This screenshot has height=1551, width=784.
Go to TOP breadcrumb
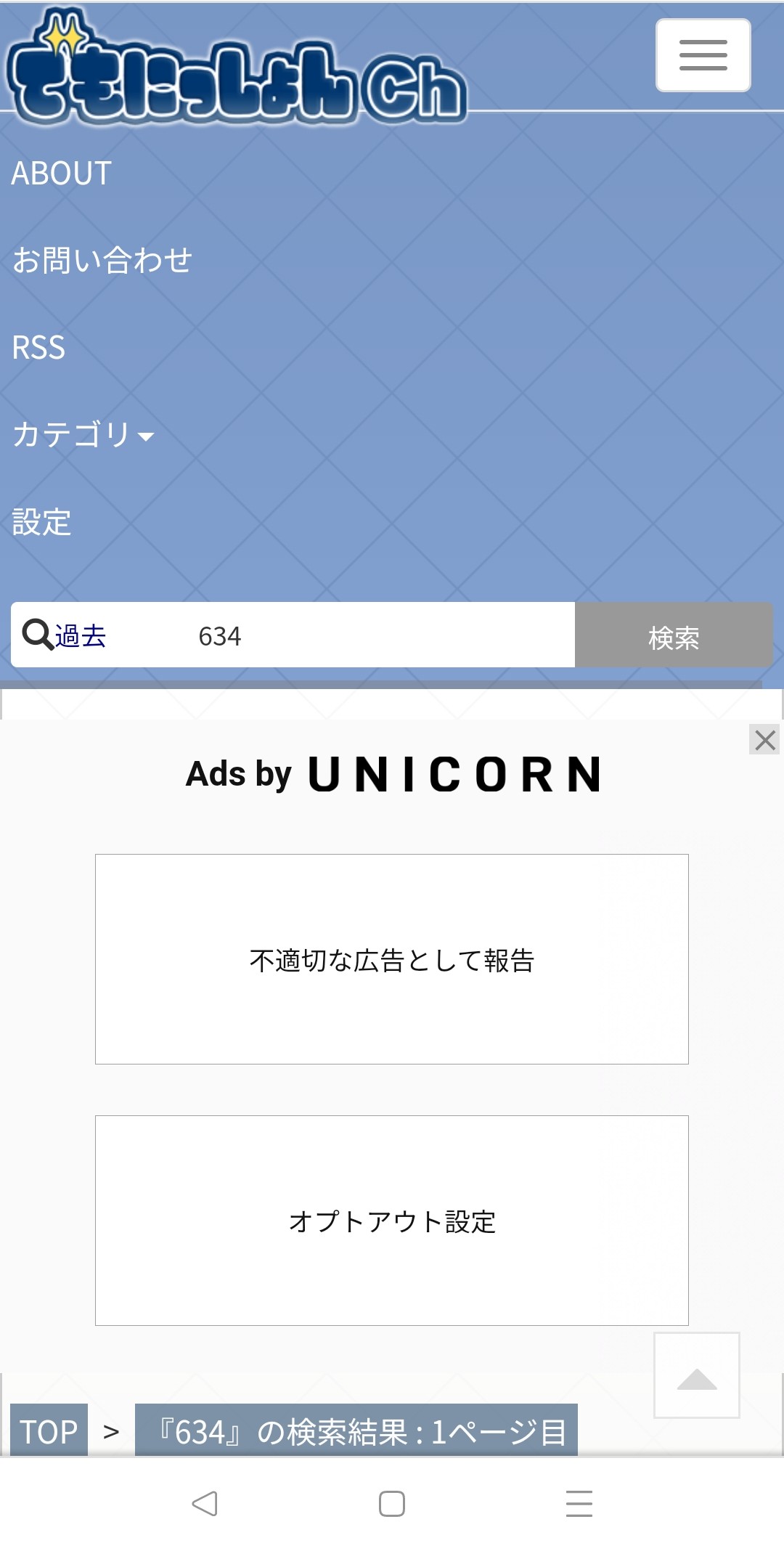click(x=49, y=1431)
